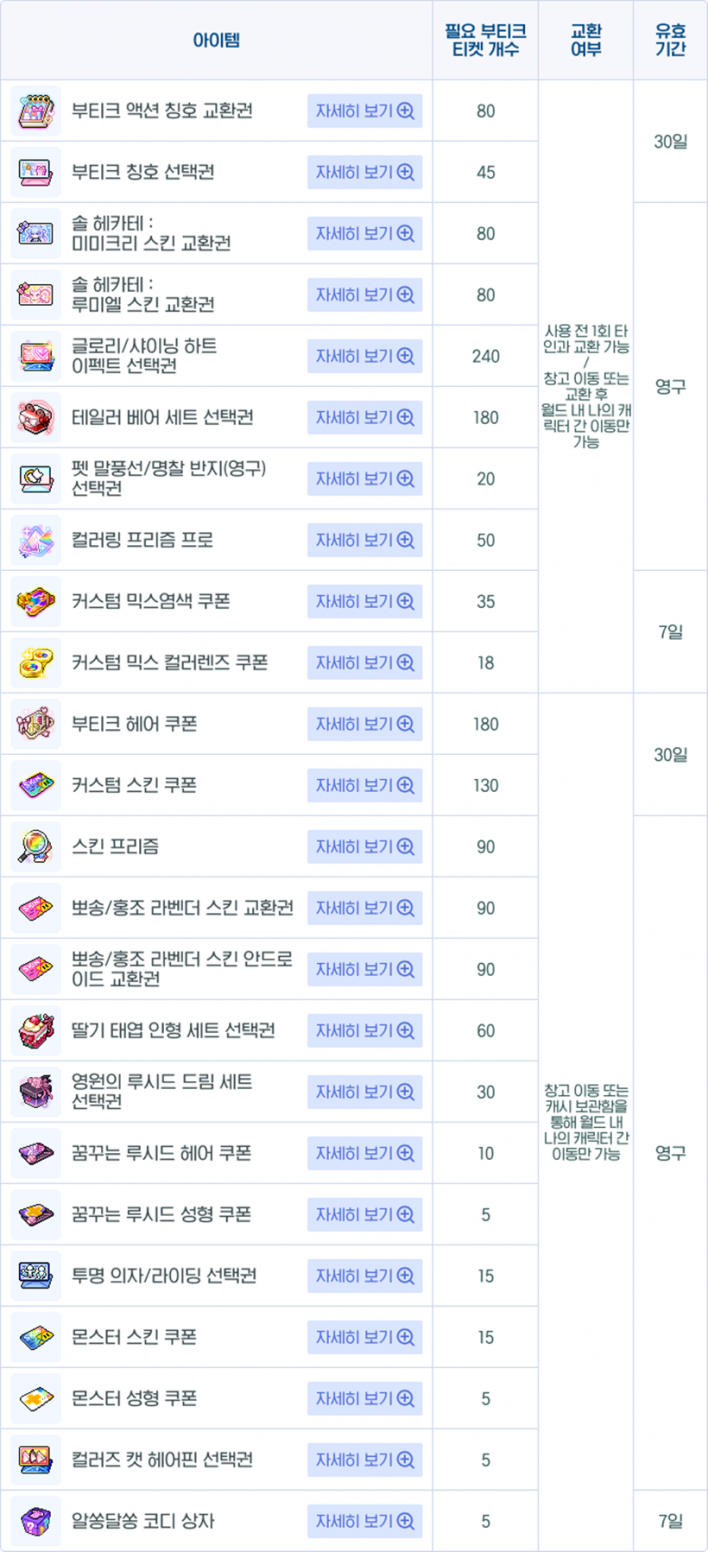Screen dimensions: 708x1552
Task: Open details of 부티크 칭호 선택권
Action: 365,172
